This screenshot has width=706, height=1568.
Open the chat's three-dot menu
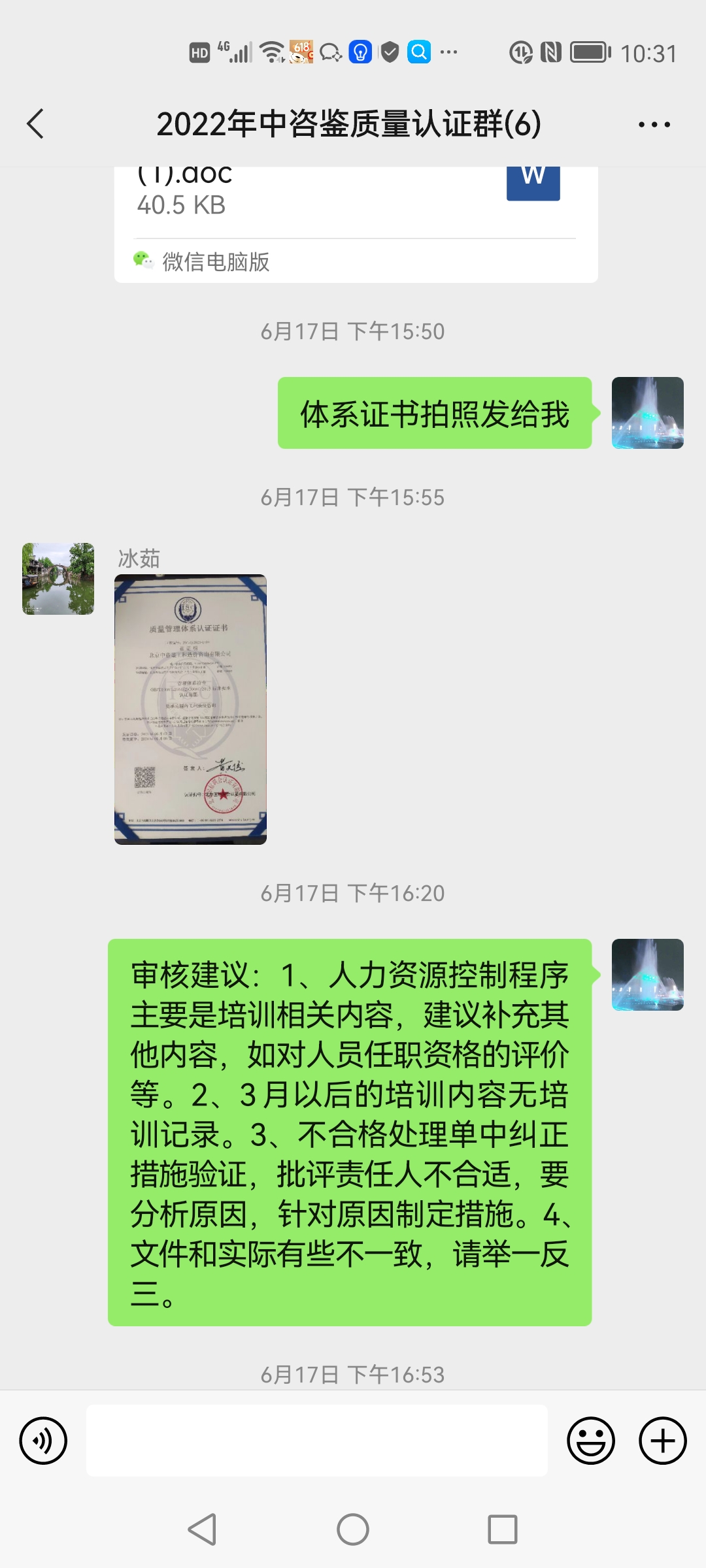[x=654, y=124]
